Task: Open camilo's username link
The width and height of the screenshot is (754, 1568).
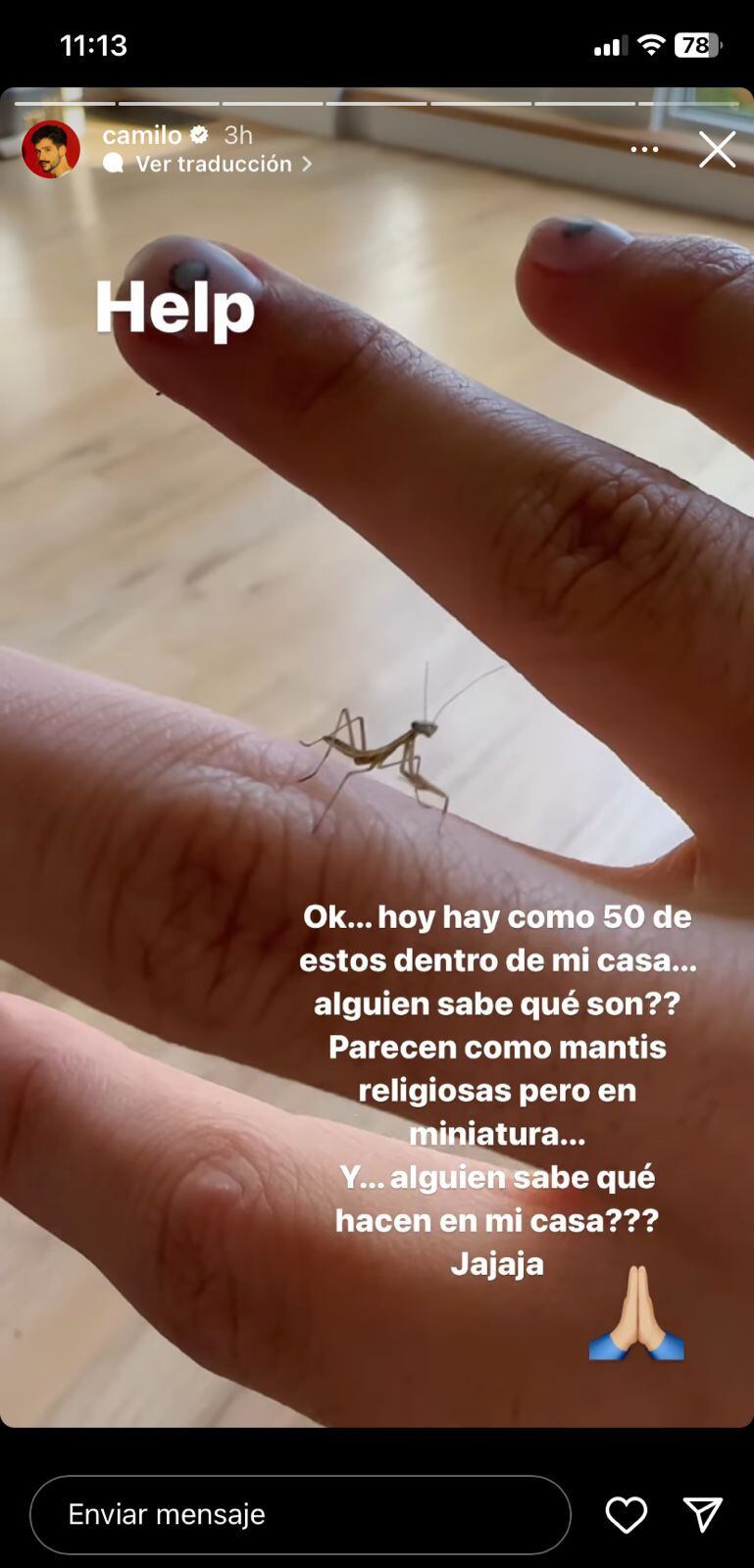Action: (145, 134)
